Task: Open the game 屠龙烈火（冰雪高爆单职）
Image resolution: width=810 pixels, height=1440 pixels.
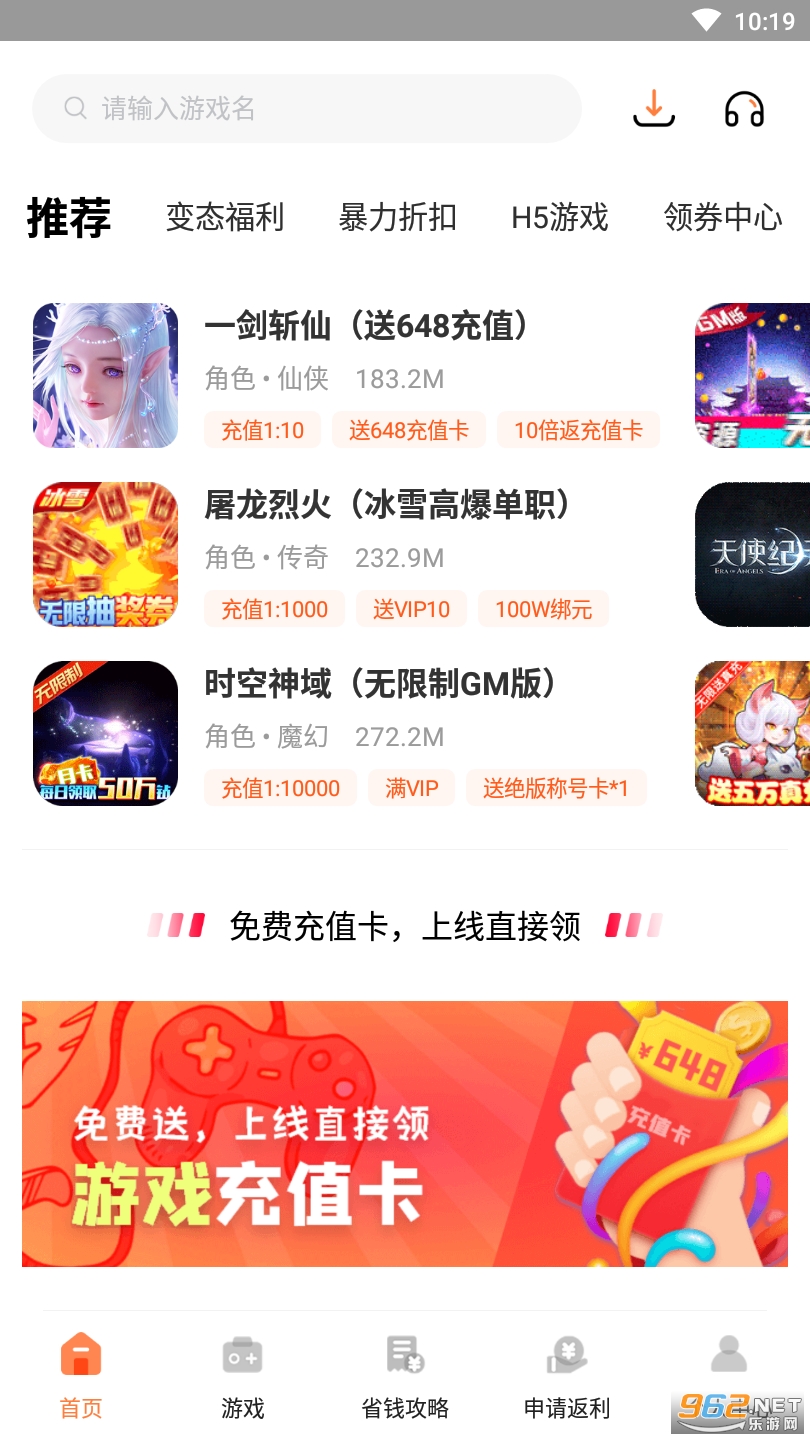Action: coord(387,506)
